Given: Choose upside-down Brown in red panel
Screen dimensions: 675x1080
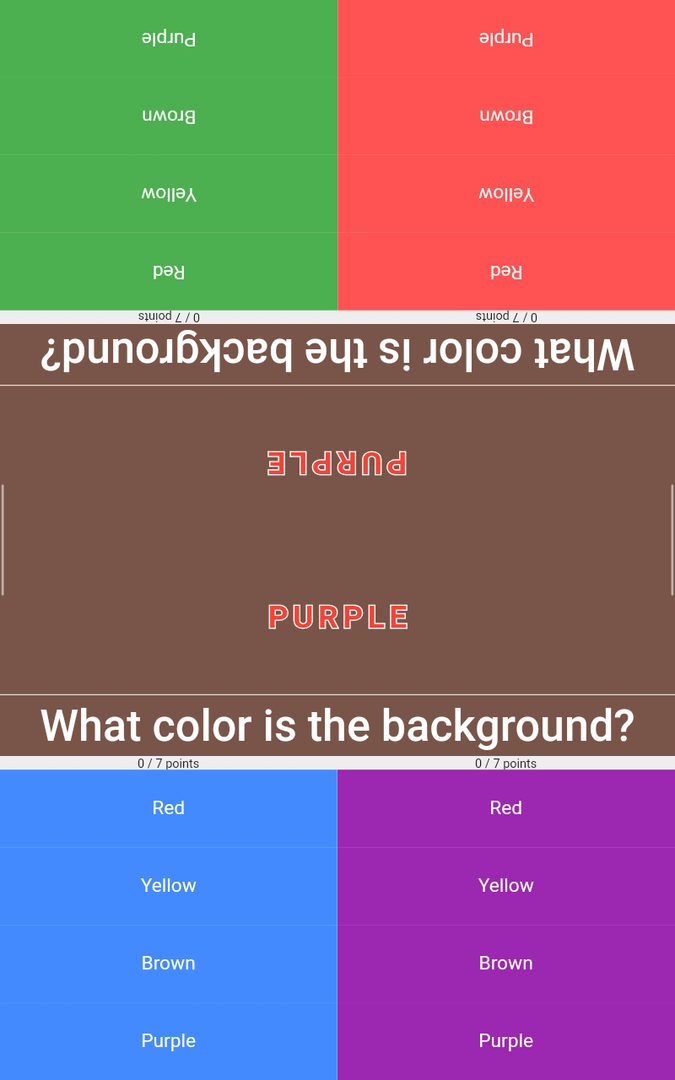Looking at the screenshot, I should pyautogui.click(x=506, y=115).
